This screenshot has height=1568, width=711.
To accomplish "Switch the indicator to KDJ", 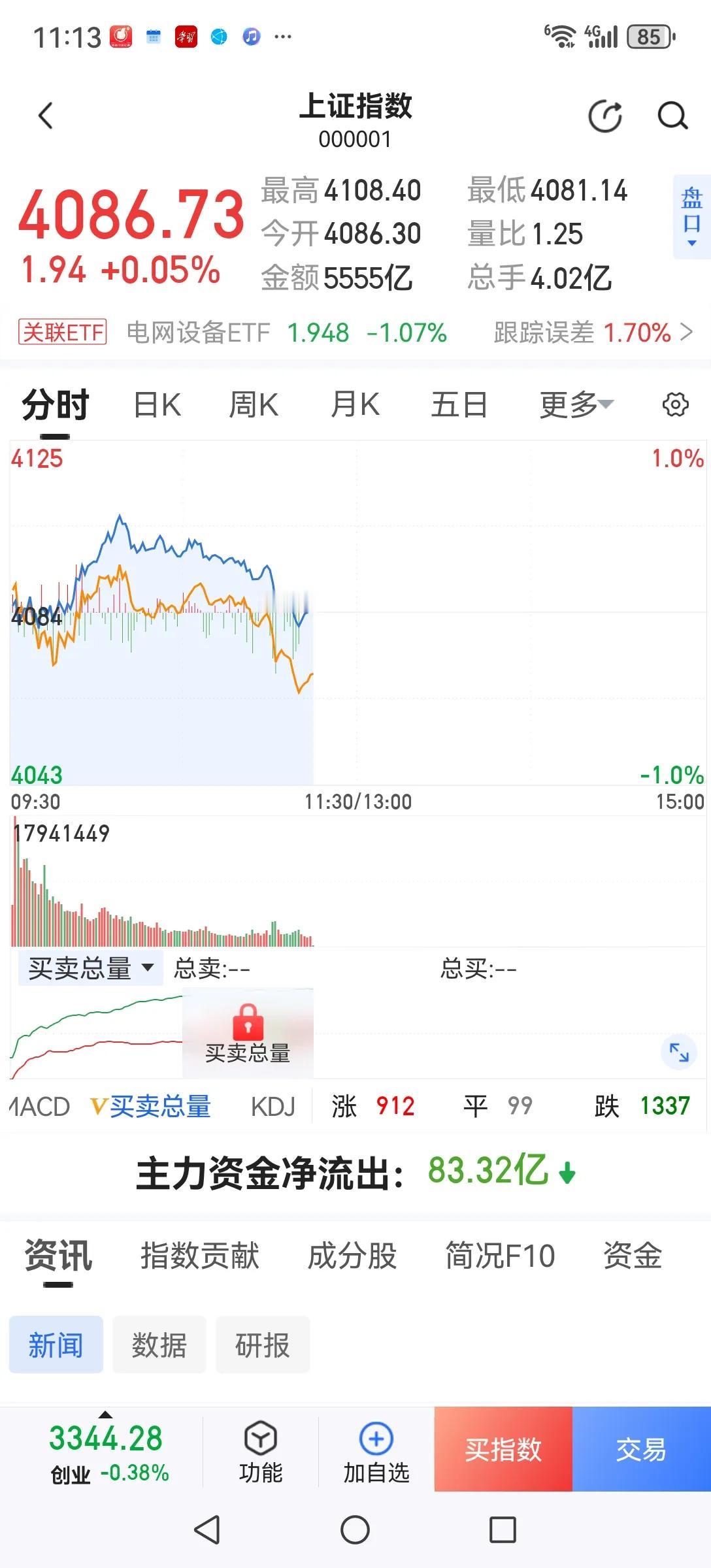I will click(x=274, y=1106).
